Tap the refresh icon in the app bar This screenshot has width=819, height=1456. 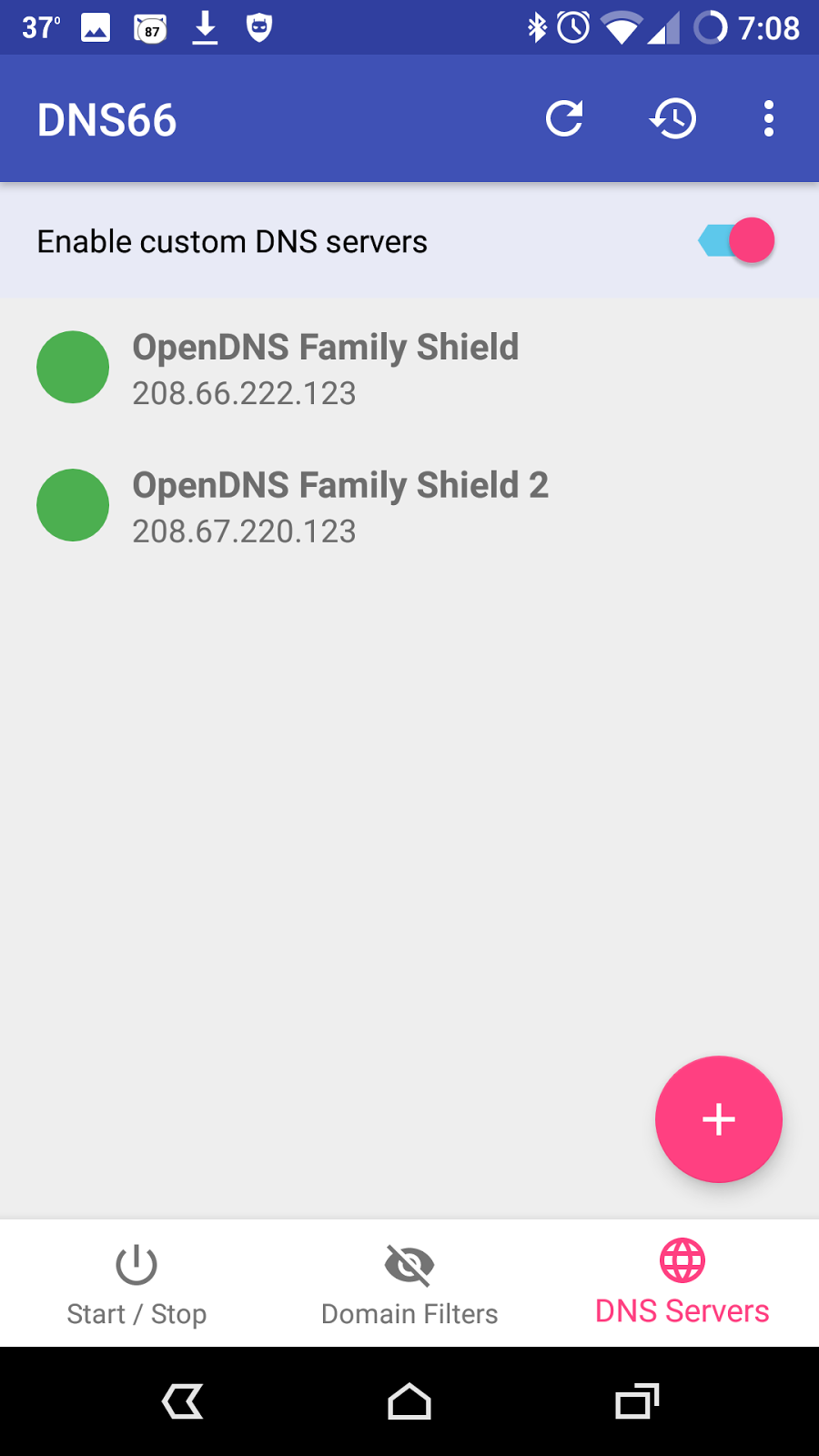click(x=564, y=119)
